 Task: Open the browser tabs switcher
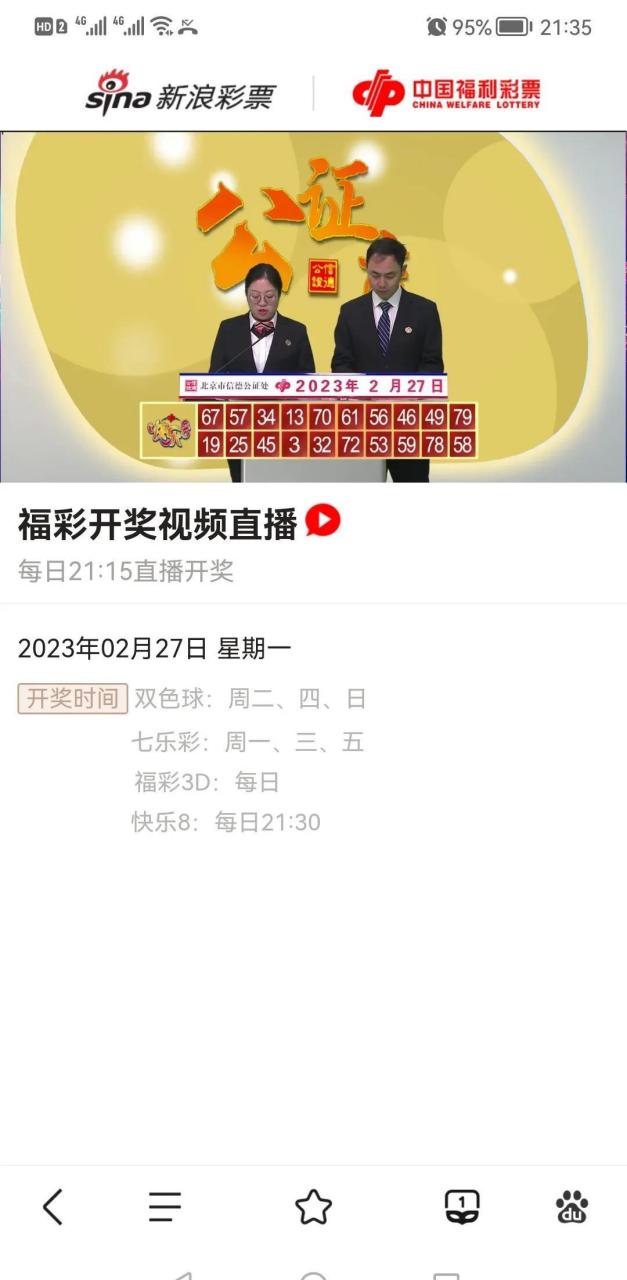(x=461, y=1207)
